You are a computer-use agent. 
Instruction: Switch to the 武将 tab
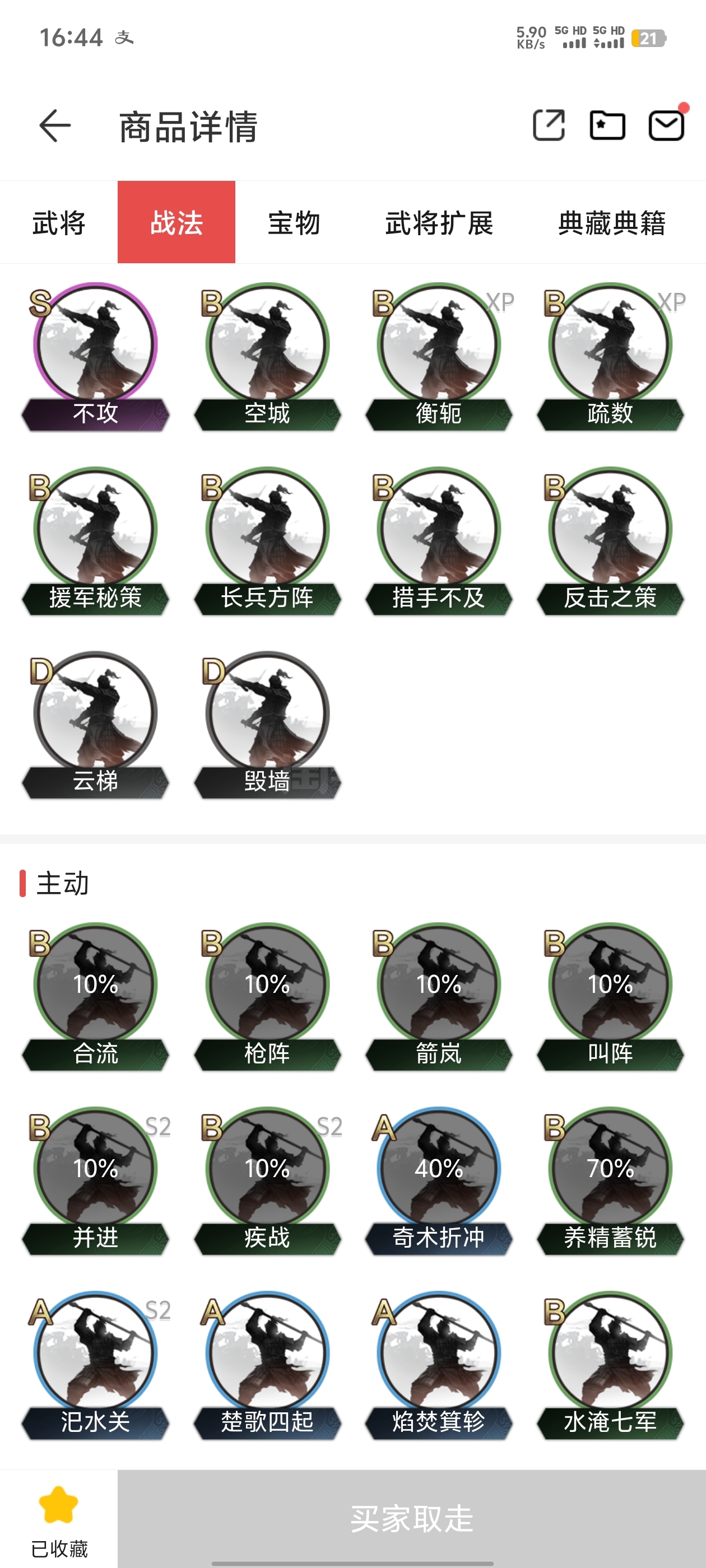pos(59,223)
